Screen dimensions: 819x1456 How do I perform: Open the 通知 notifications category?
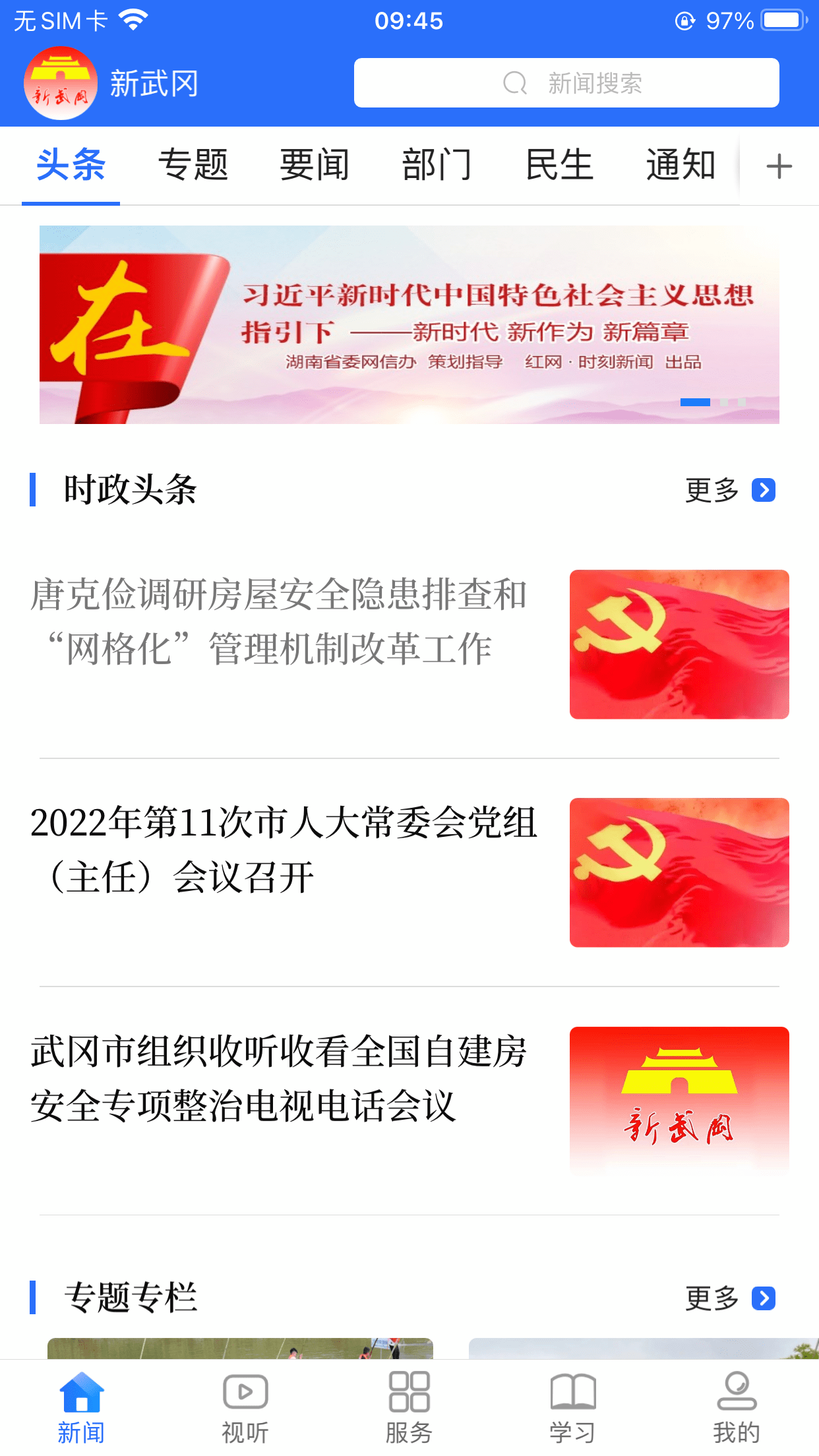click(x=681, y=165)
